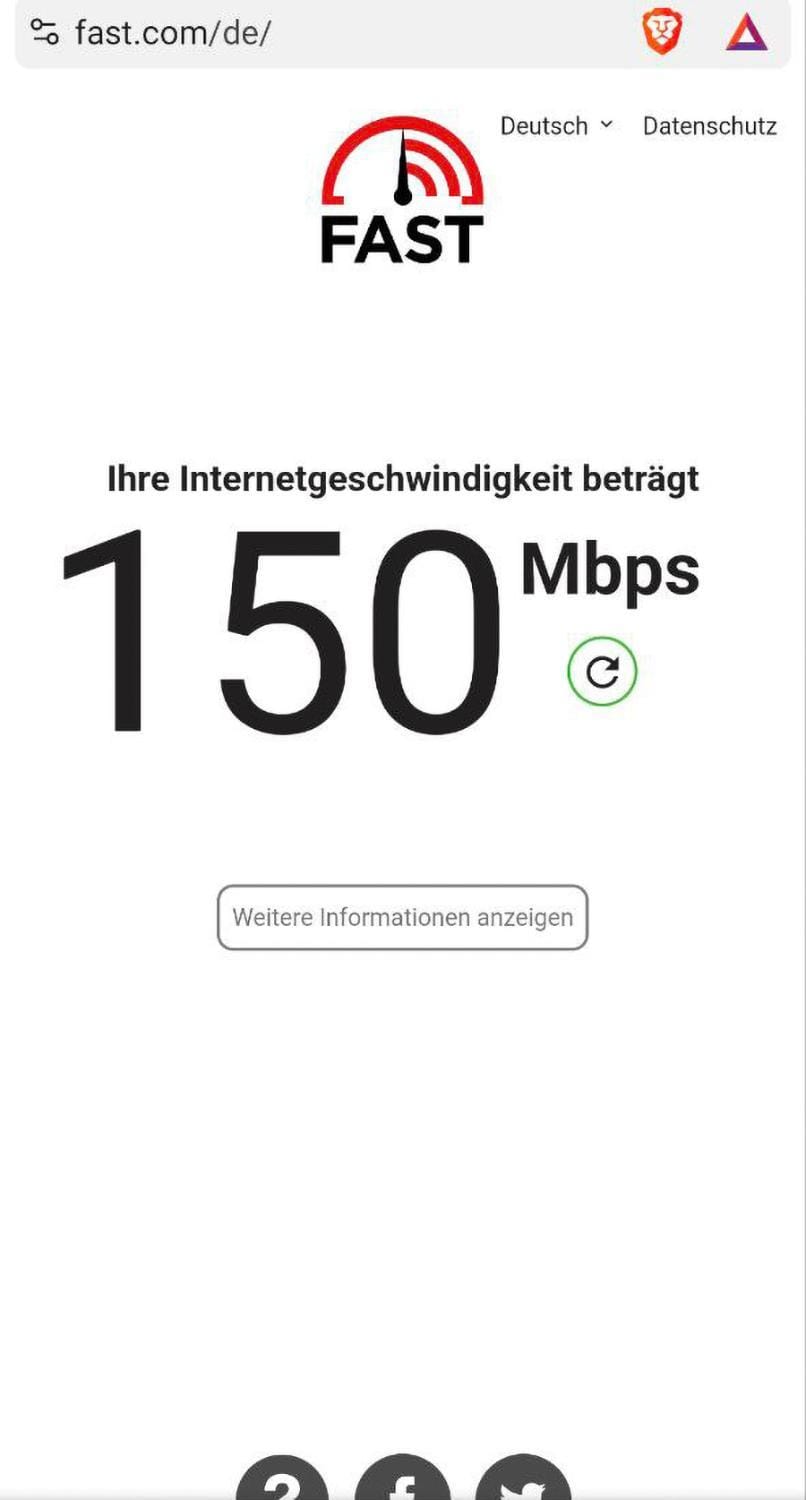Open the Deutsch language dropdown
806x1500 pixels.
click(x=557, y=126)
